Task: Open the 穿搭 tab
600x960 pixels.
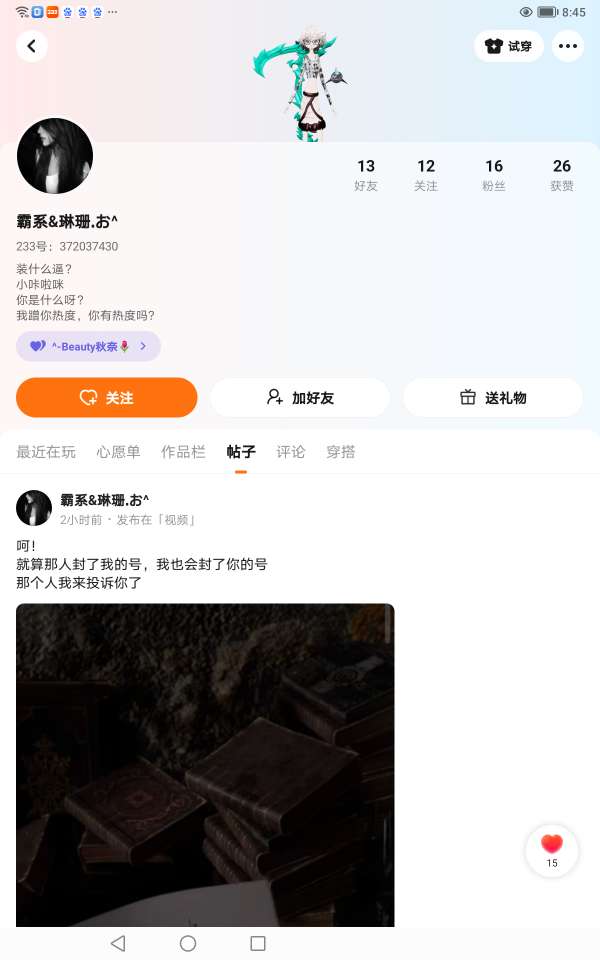Action: [341, 452]
